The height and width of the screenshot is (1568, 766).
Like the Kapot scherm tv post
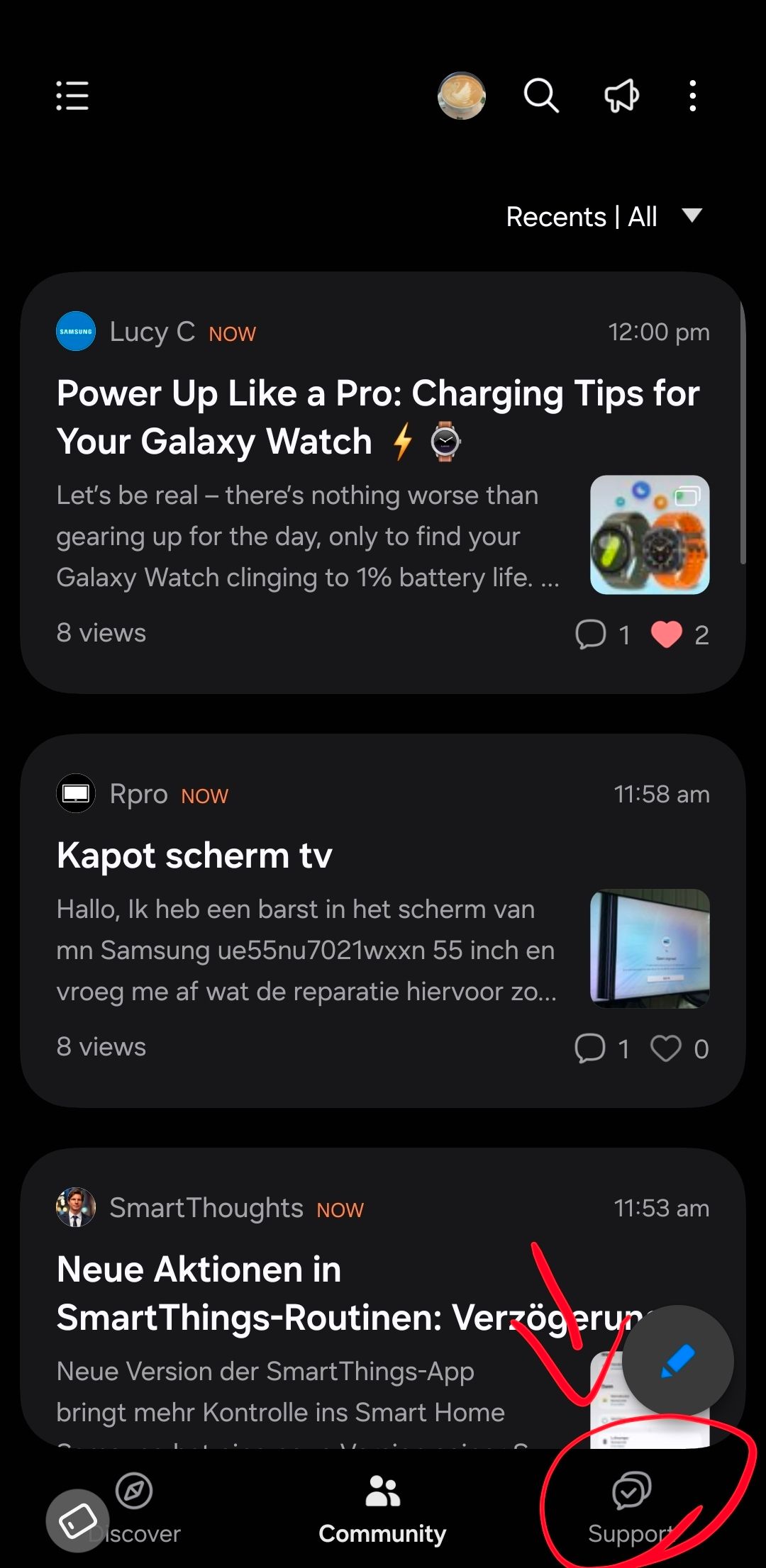[x=667, y=1049]
